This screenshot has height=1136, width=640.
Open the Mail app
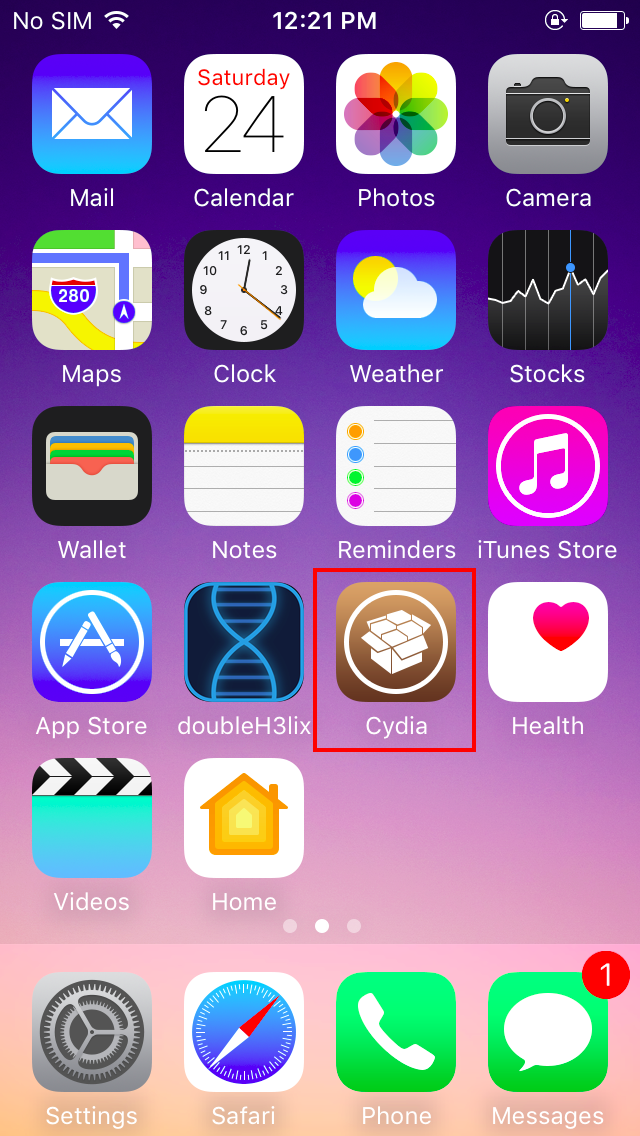[92, 114]
